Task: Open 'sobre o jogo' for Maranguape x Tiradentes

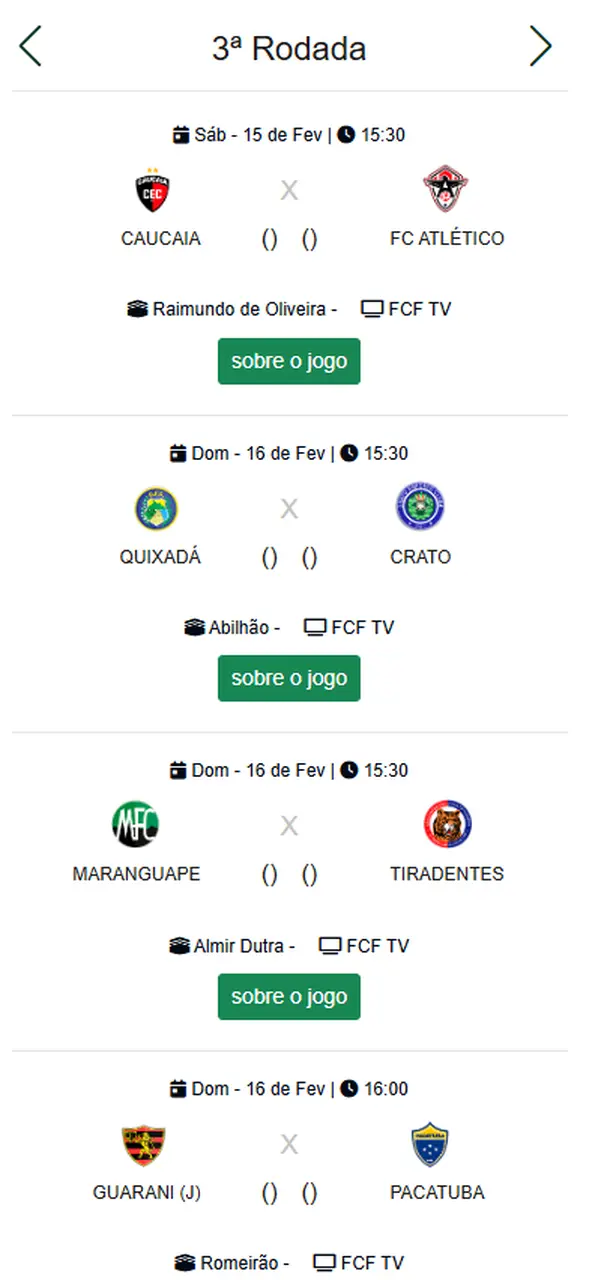Action: pos(289,996)
